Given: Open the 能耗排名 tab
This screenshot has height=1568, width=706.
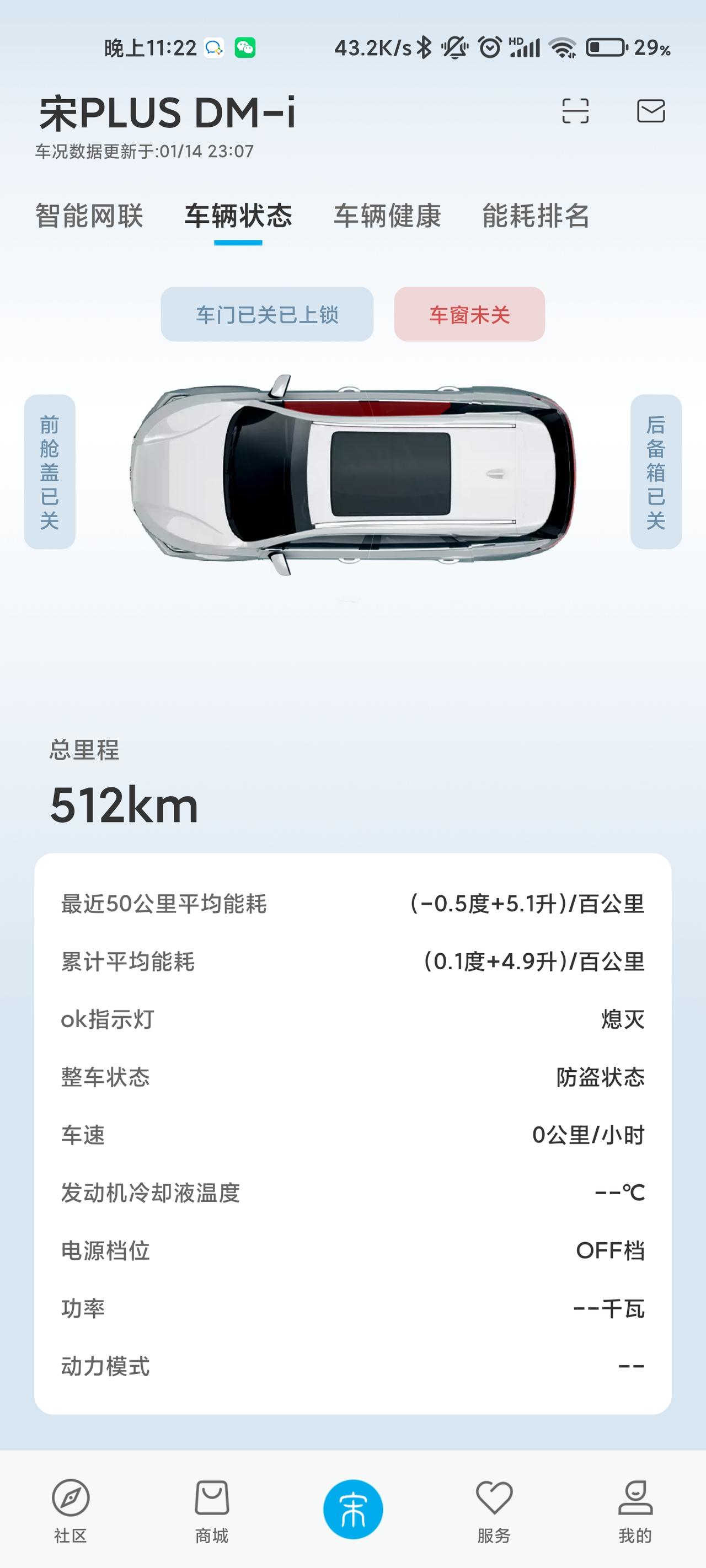Looking at the screenshot, I should click(x=536, y=216).
